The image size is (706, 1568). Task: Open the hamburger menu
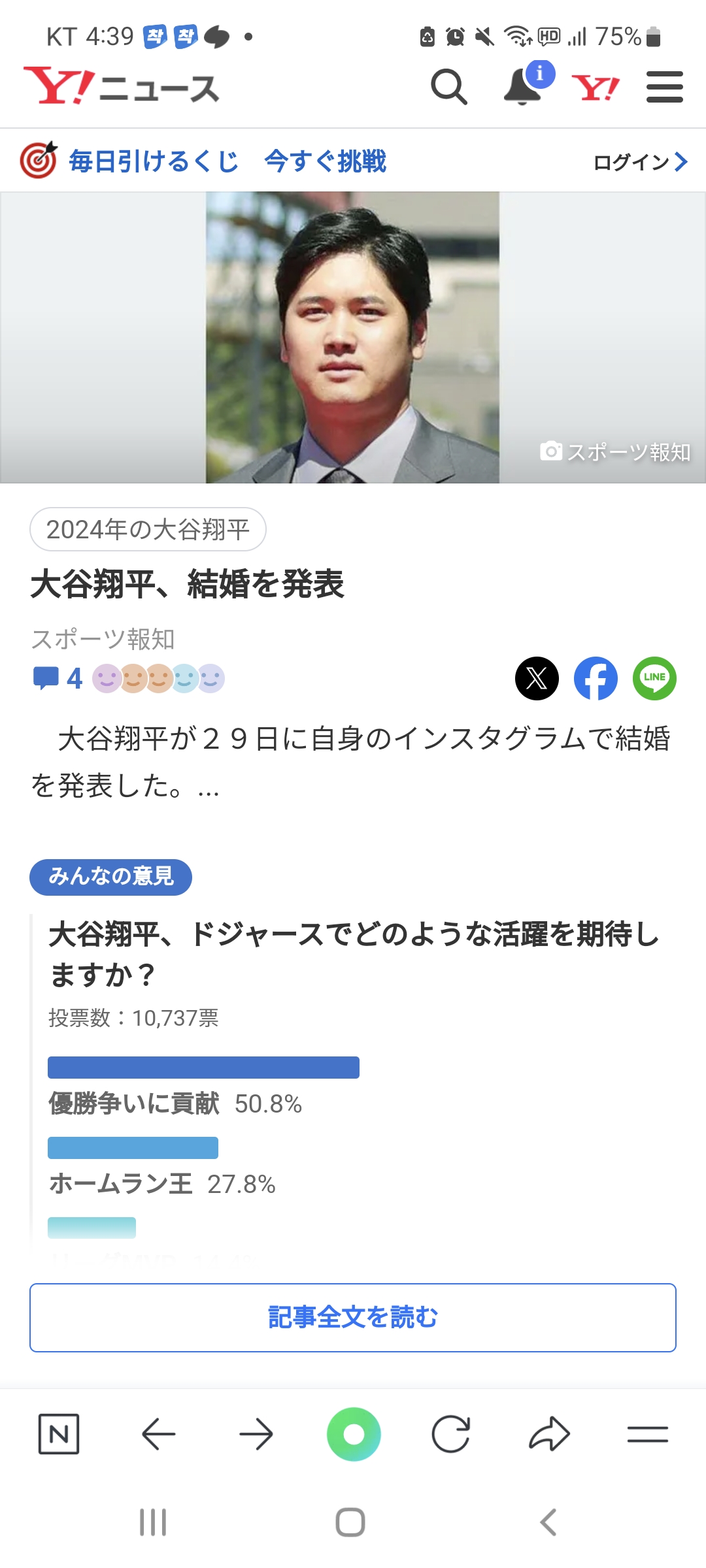(664, 87)
